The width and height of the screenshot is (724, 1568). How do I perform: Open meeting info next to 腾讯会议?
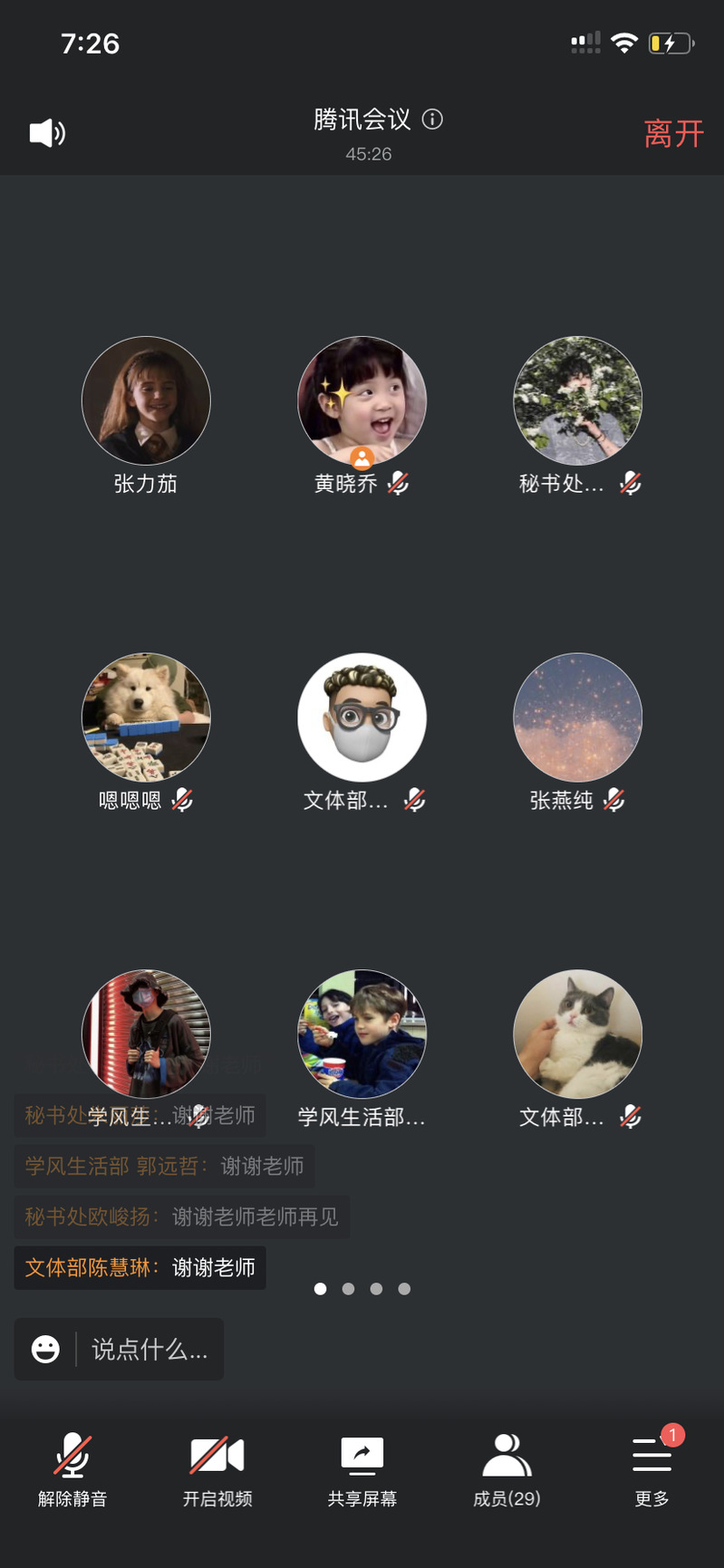pyautogui.click(x=433, y=120)
